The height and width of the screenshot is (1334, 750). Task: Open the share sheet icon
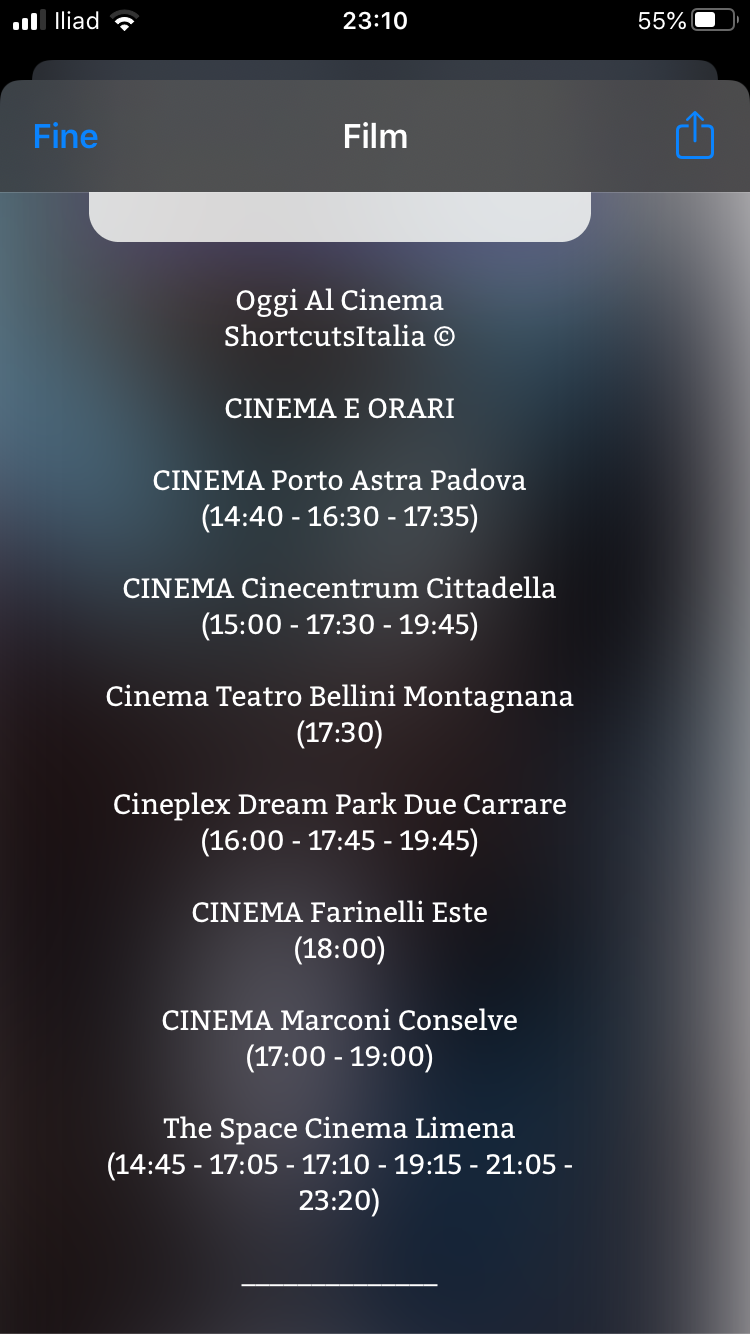(695, 134)
